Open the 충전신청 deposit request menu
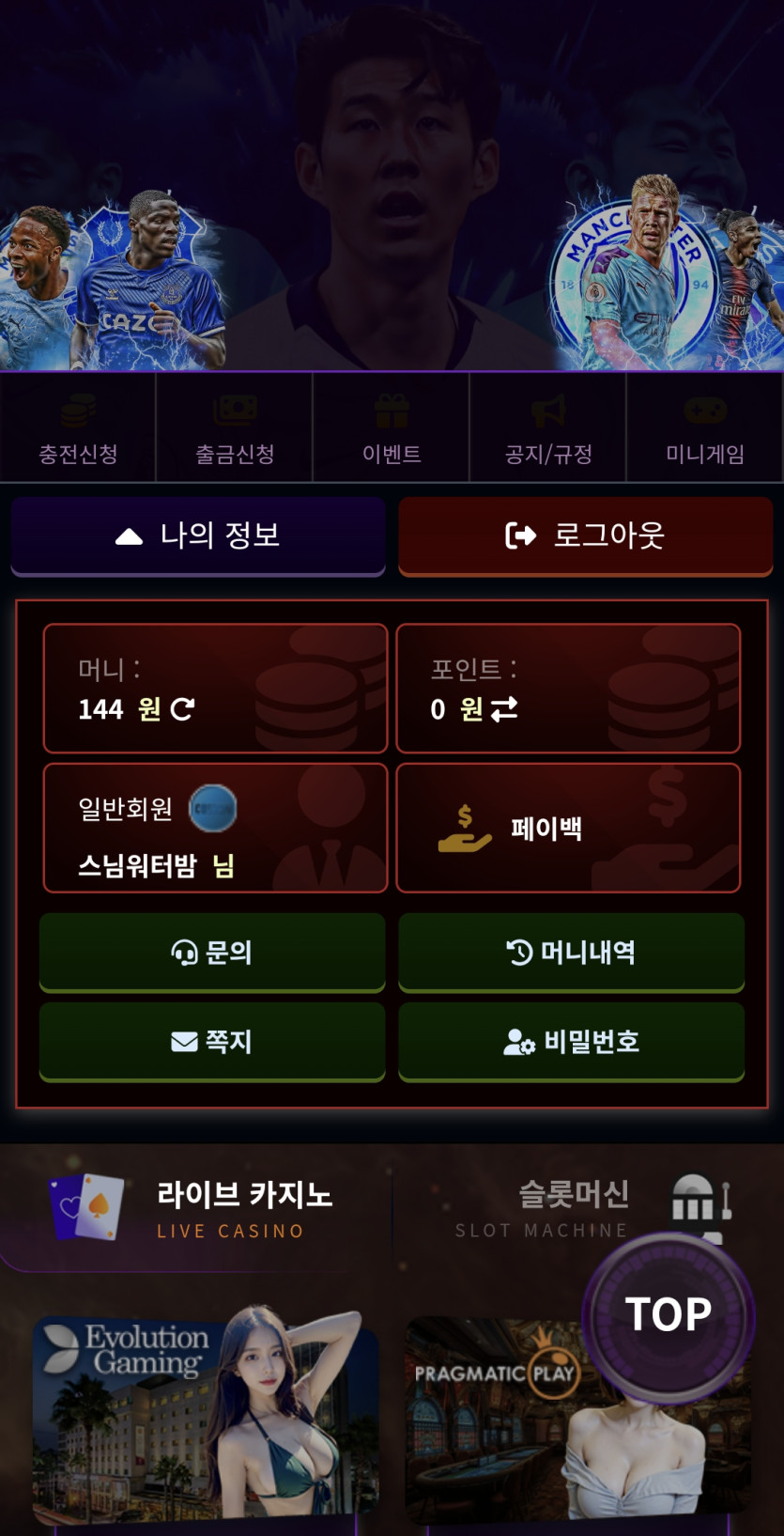784x1536 pixels. (x=78, y=428)
